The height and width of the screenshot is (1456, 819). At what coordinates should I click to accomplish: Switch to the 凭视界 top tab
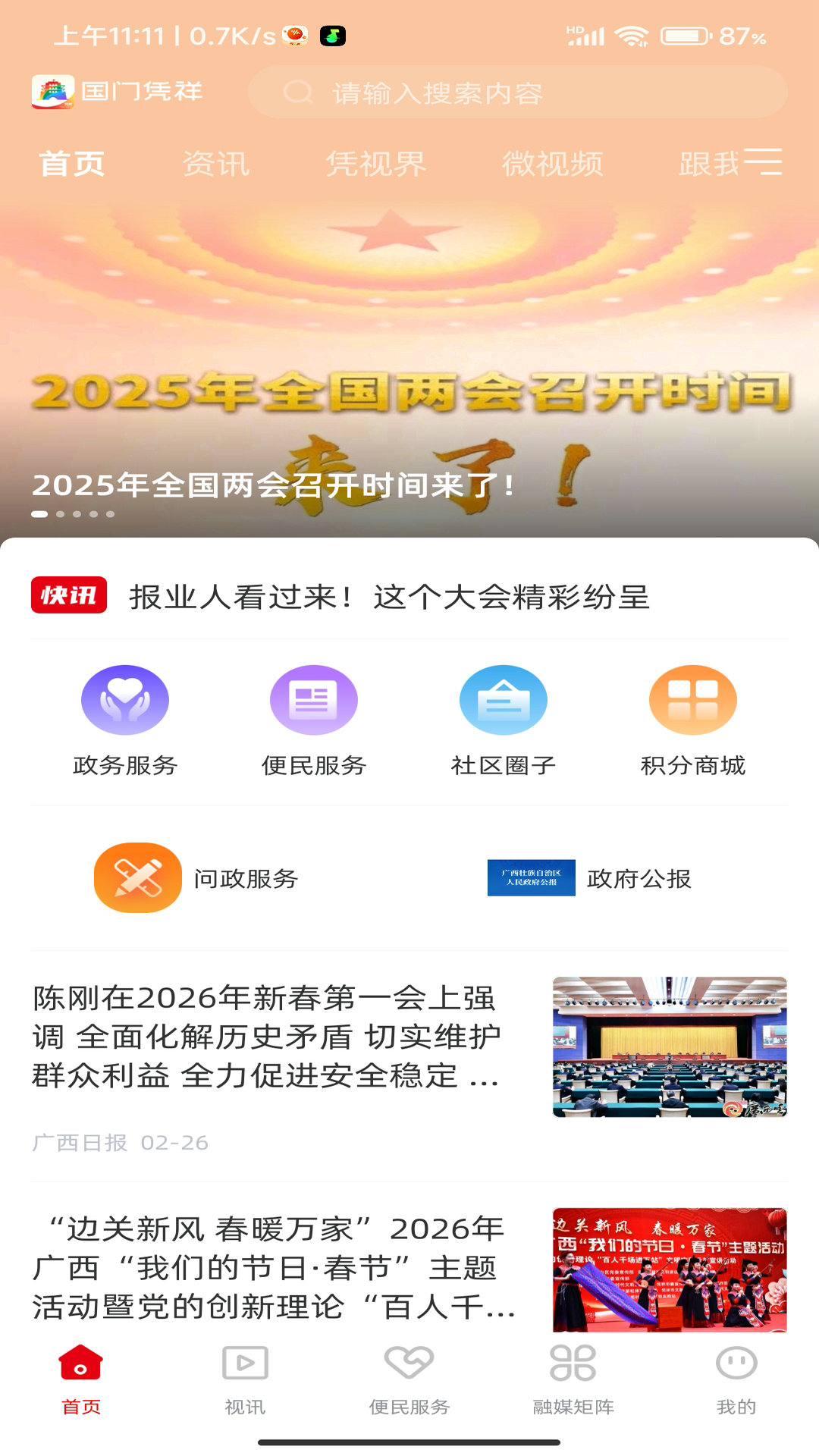click(x=376, y=164)
